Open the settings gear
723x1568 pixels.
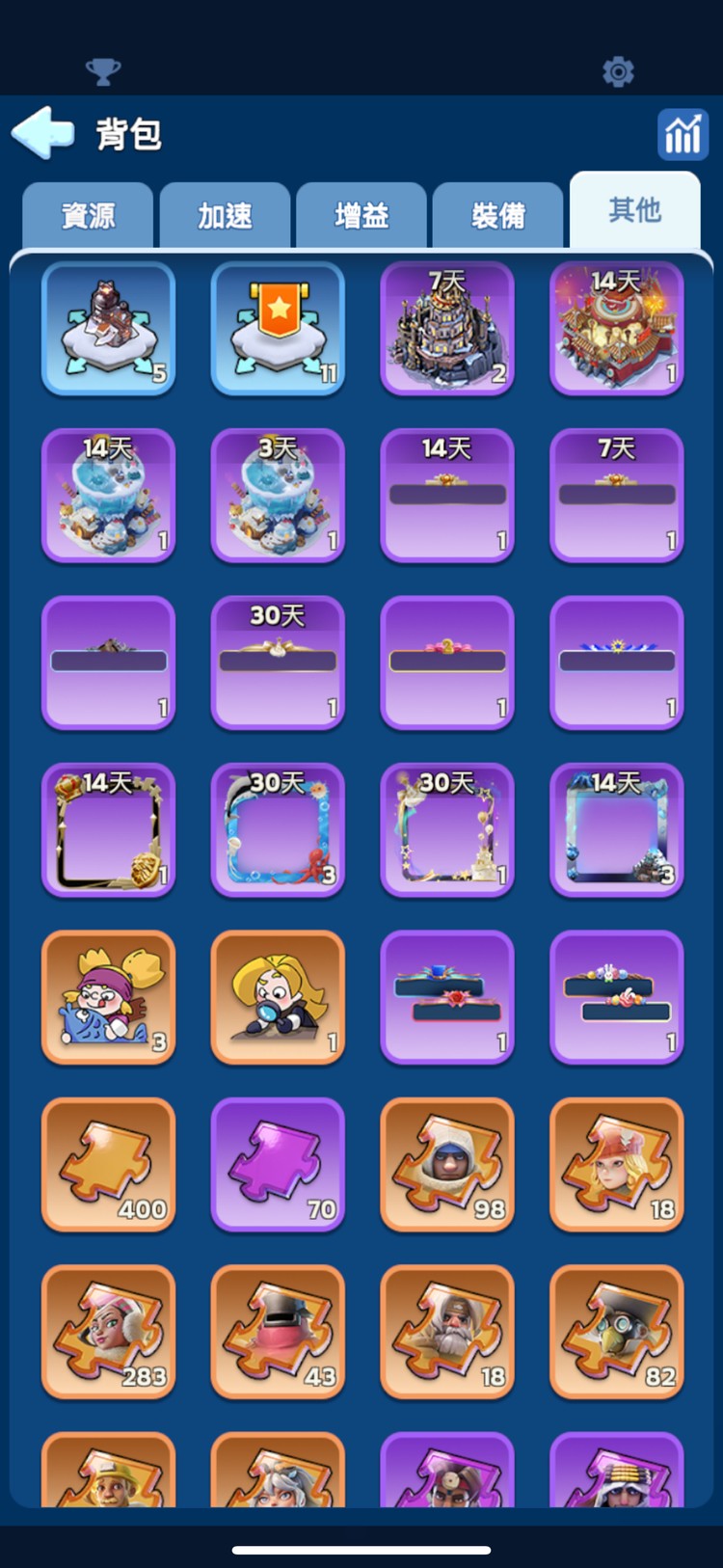(618, 71)
